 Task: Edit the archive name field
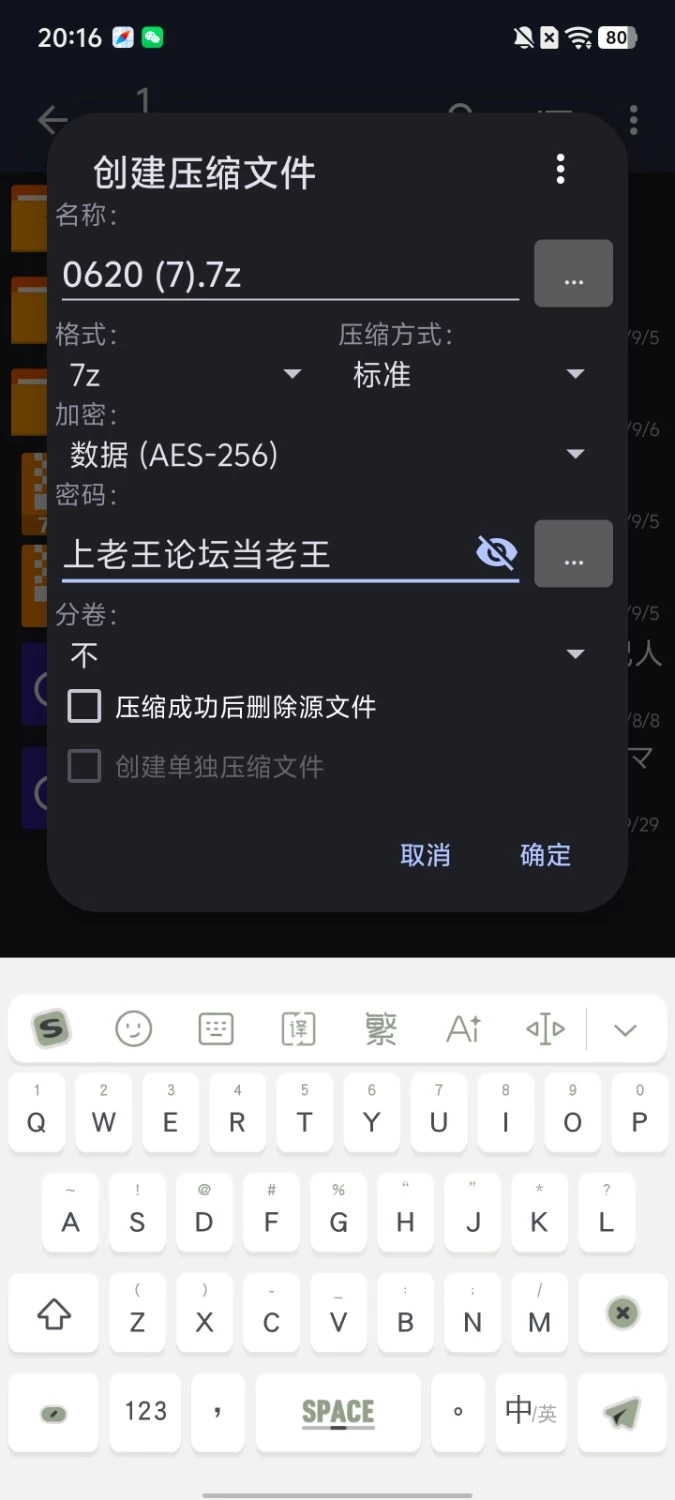coord(290,274)
